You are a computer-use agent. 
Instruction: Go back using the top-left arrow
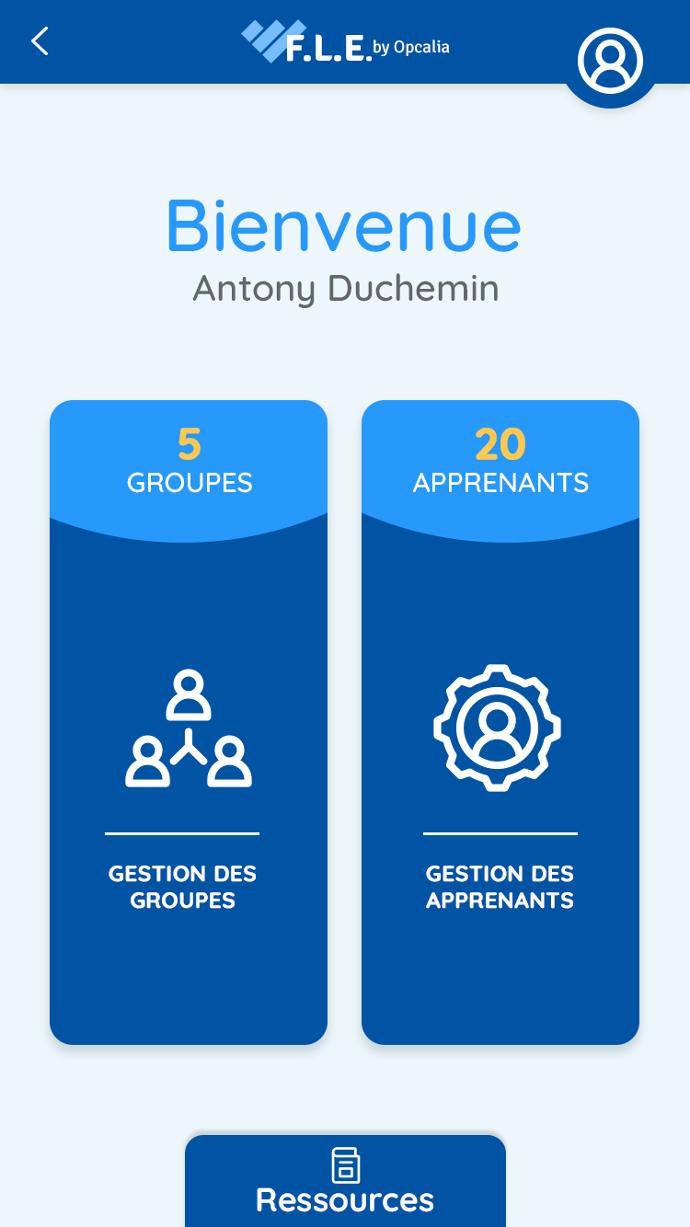coord(40,42)
